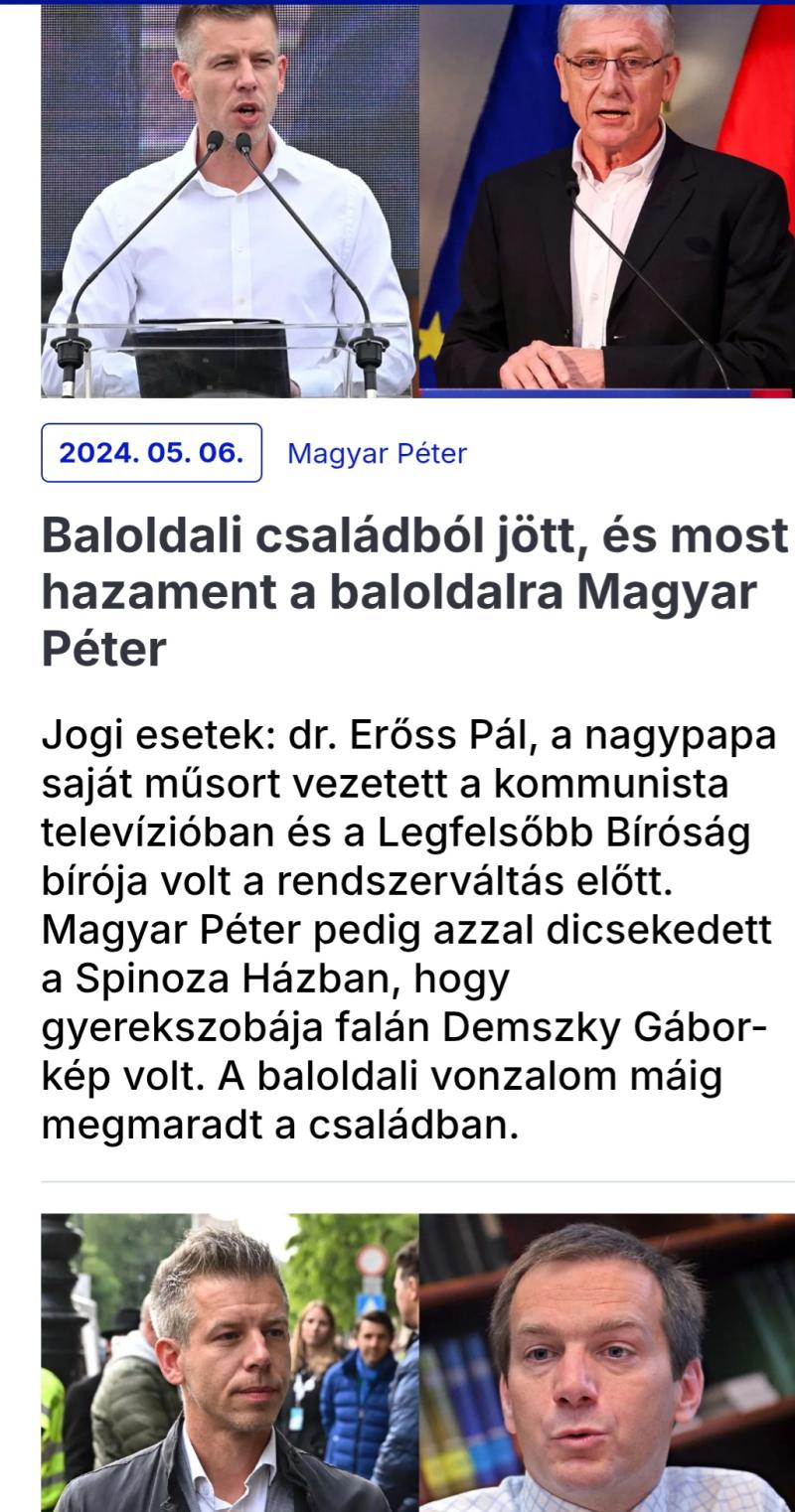Open the next article's image below the divider
The height and width of the screenshot is (1512, 795).
[417, 1362]
